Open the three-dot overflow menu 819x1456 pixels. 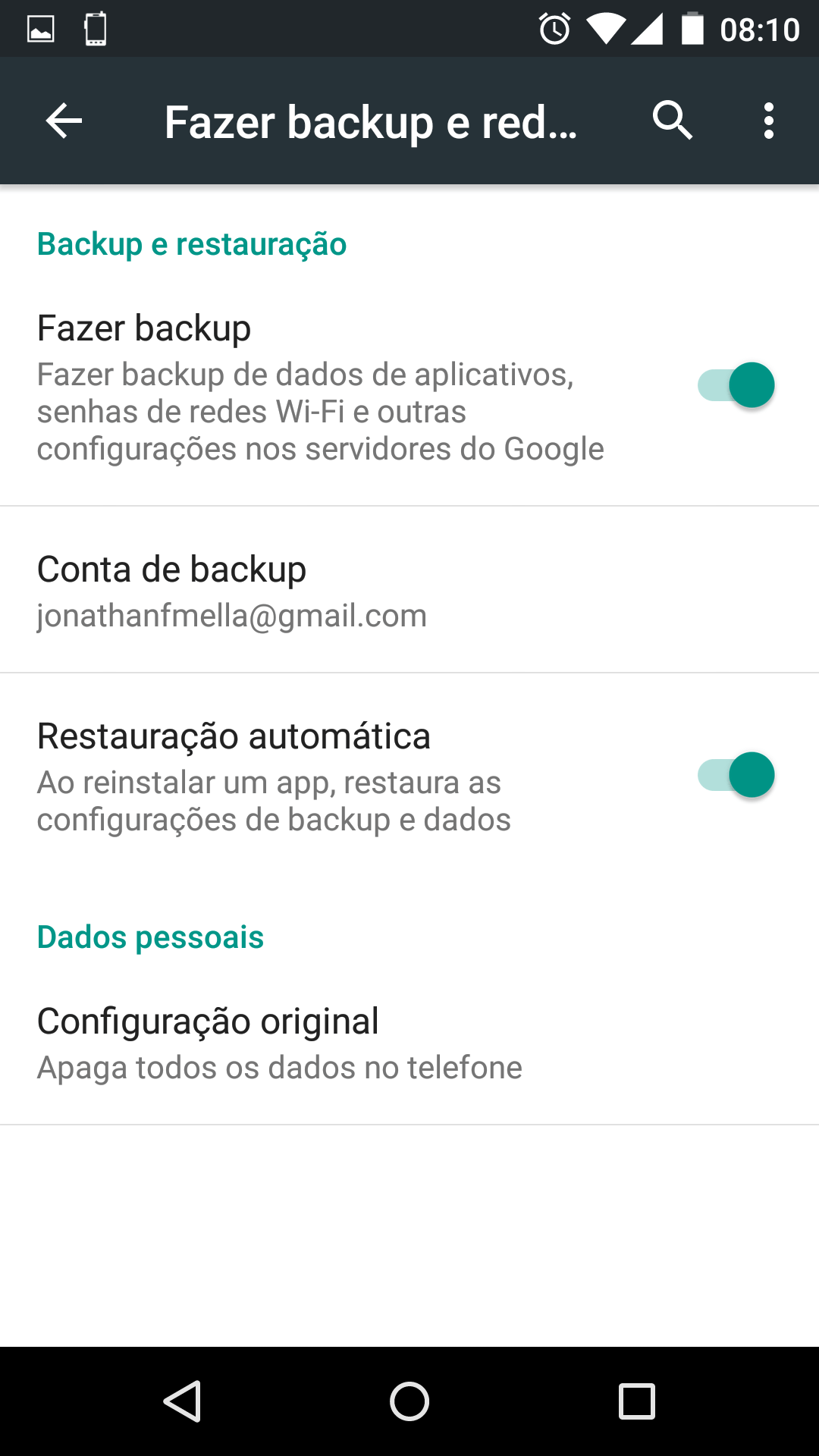(769, 121)
